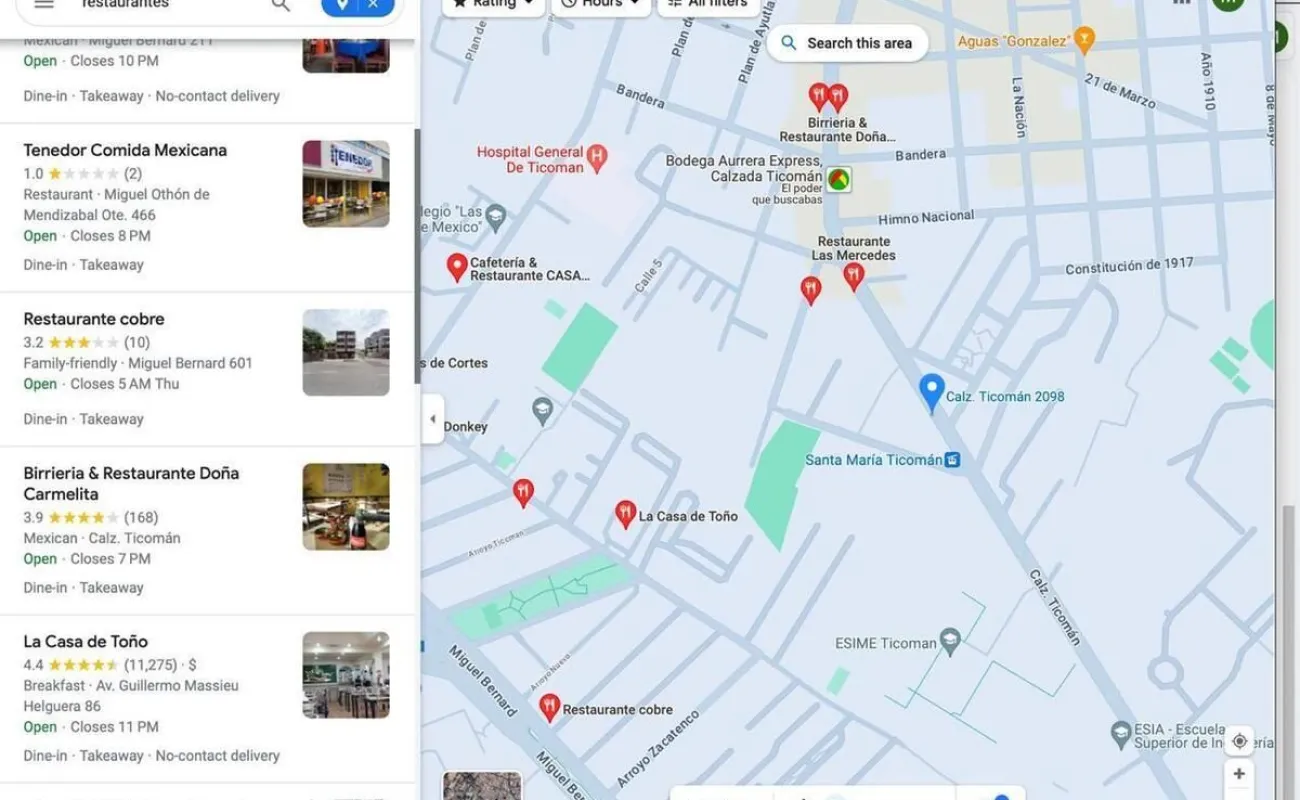The image size is (1300, 800).
Task: Open Restaurante cobre in results list
Action: tap(94, 319)
